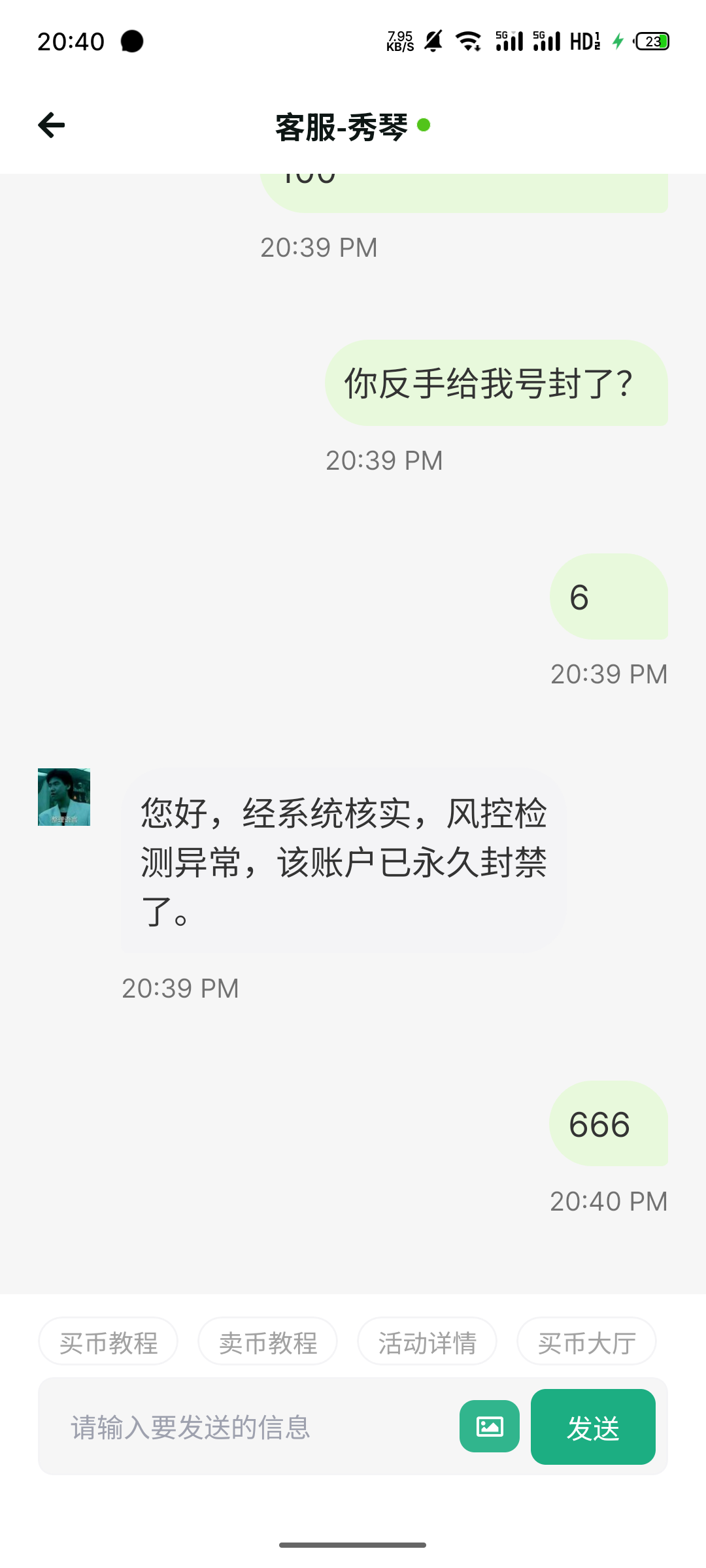Image resolution: width=706 pixels, height=1568 pixels.
Task: Tap the charging bolt icon in the status bar
Action: 618,41
